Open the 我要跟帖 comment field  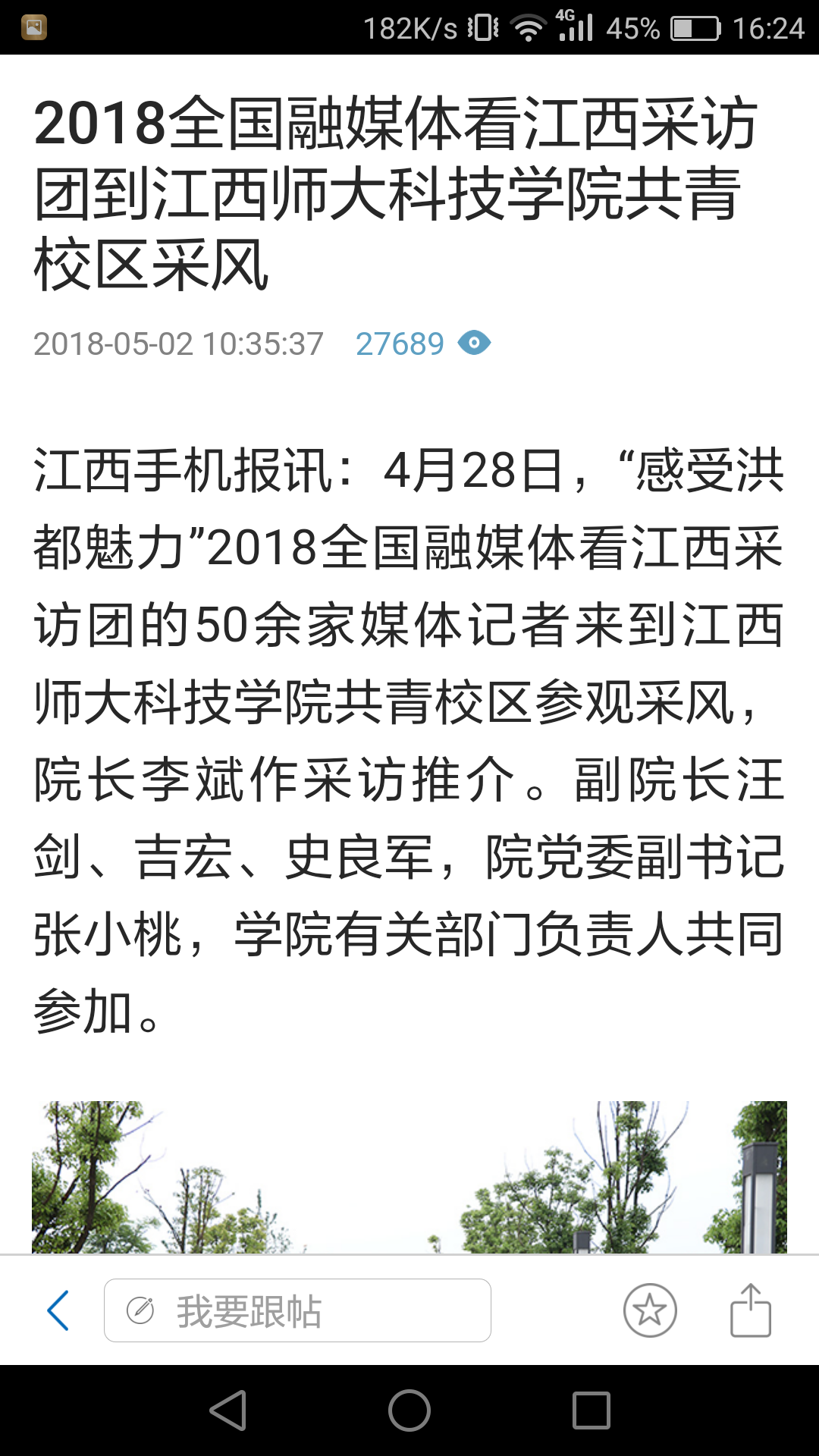click(x=297, y=1310)
